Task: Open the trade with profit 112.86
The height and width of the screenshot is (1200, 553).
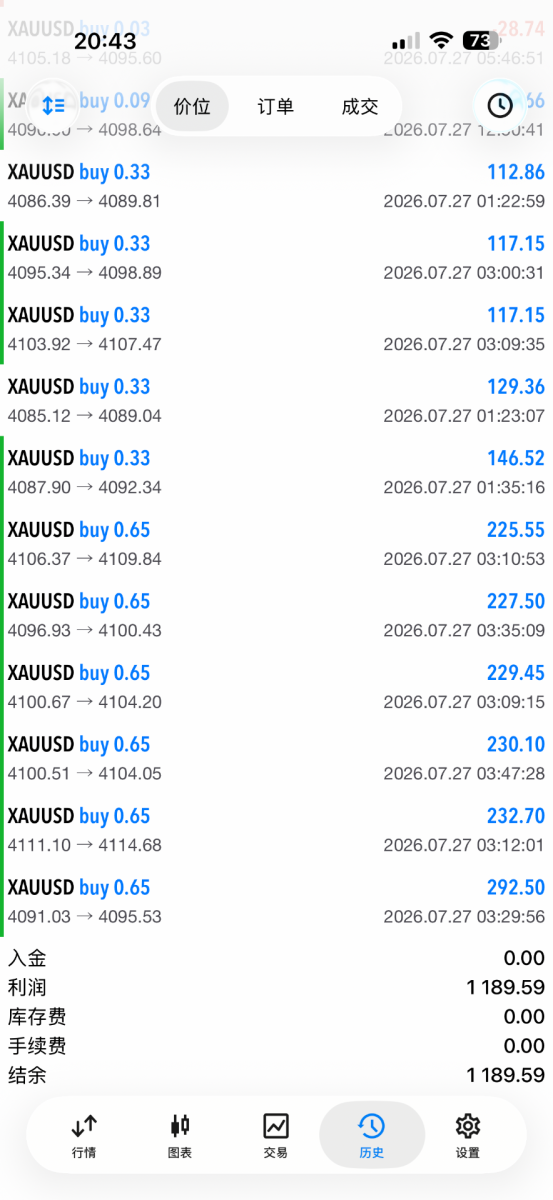Action: pyautogui.click(x=276, y=186)
